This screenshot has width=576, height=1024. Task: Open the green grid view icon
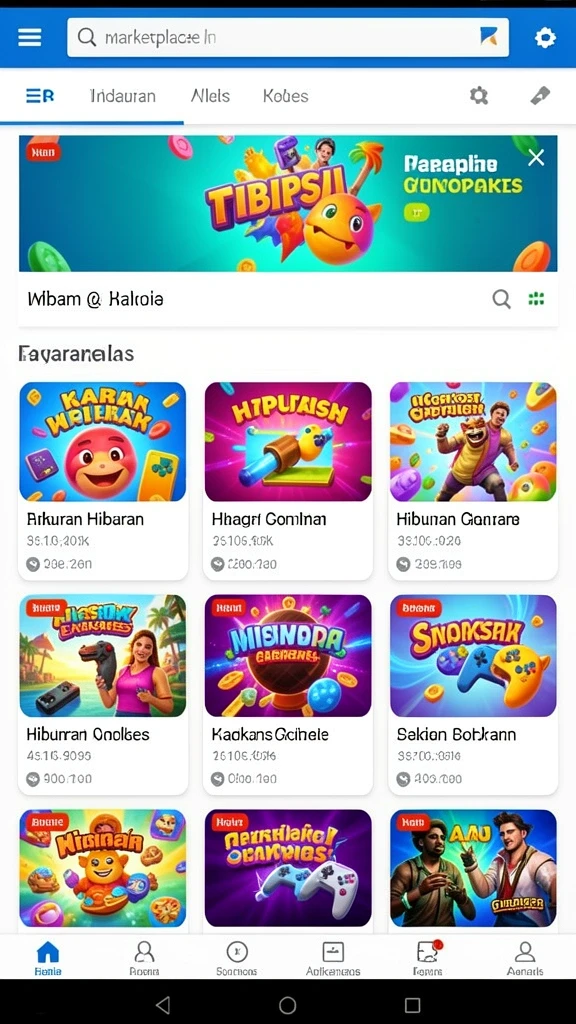pyautogui.click(x=536, y=299)
